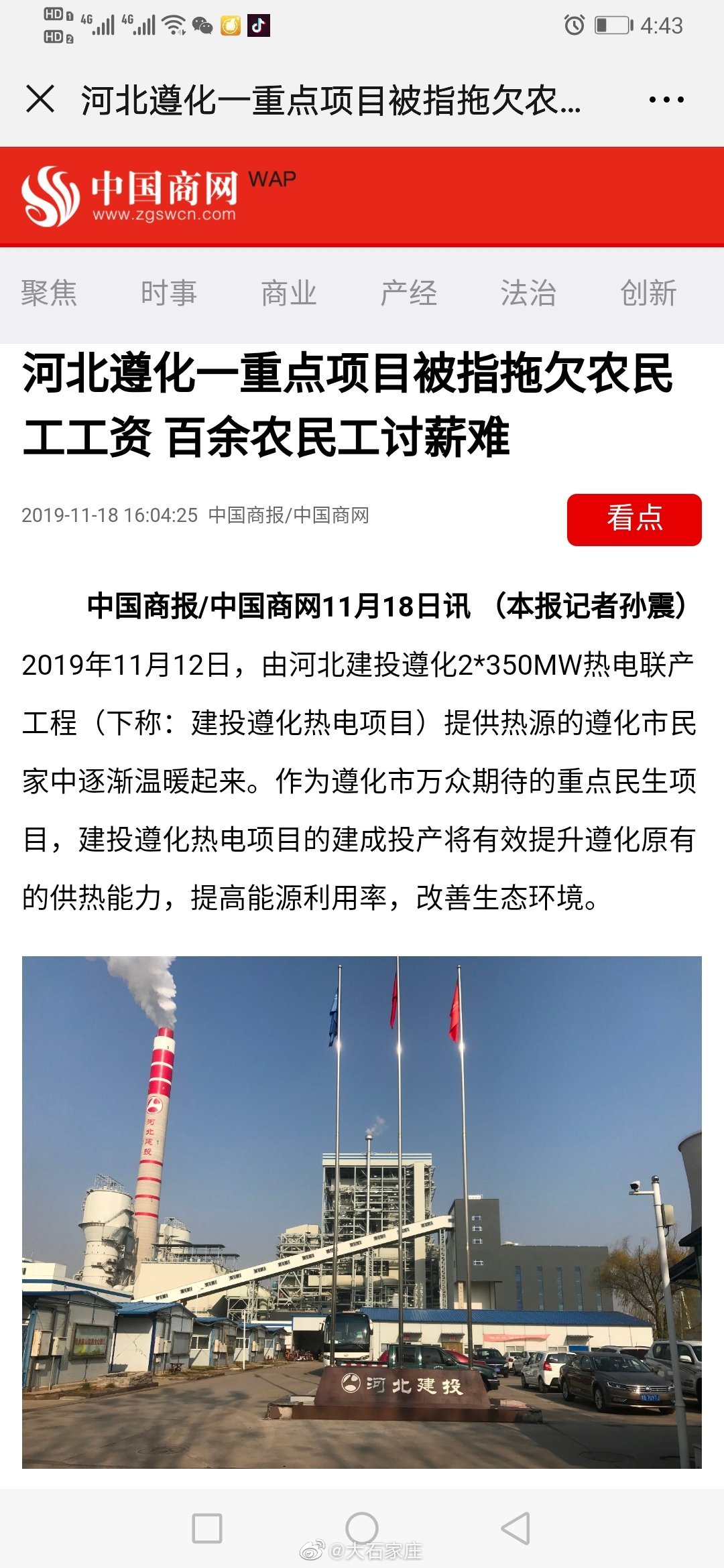Open the 商业 category
The image size is (724, 1568).
tap(288, 293)
